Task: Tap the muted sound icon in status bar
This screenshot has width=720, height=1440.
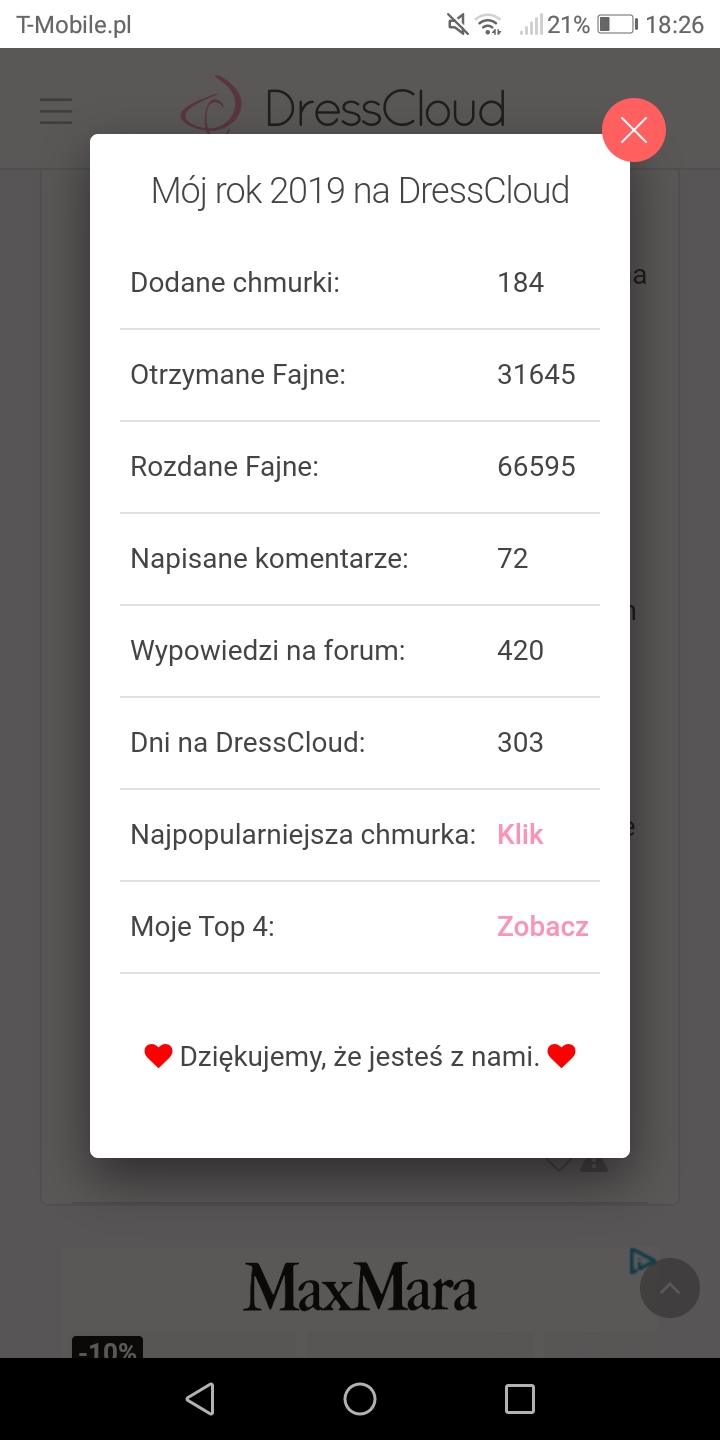Action: point(457,24)
